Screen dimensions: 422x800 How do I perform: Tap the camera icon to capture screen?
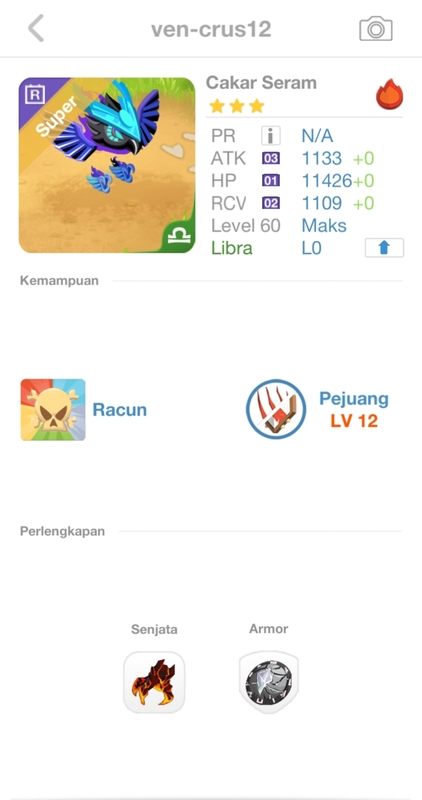[x=376, y=29]
